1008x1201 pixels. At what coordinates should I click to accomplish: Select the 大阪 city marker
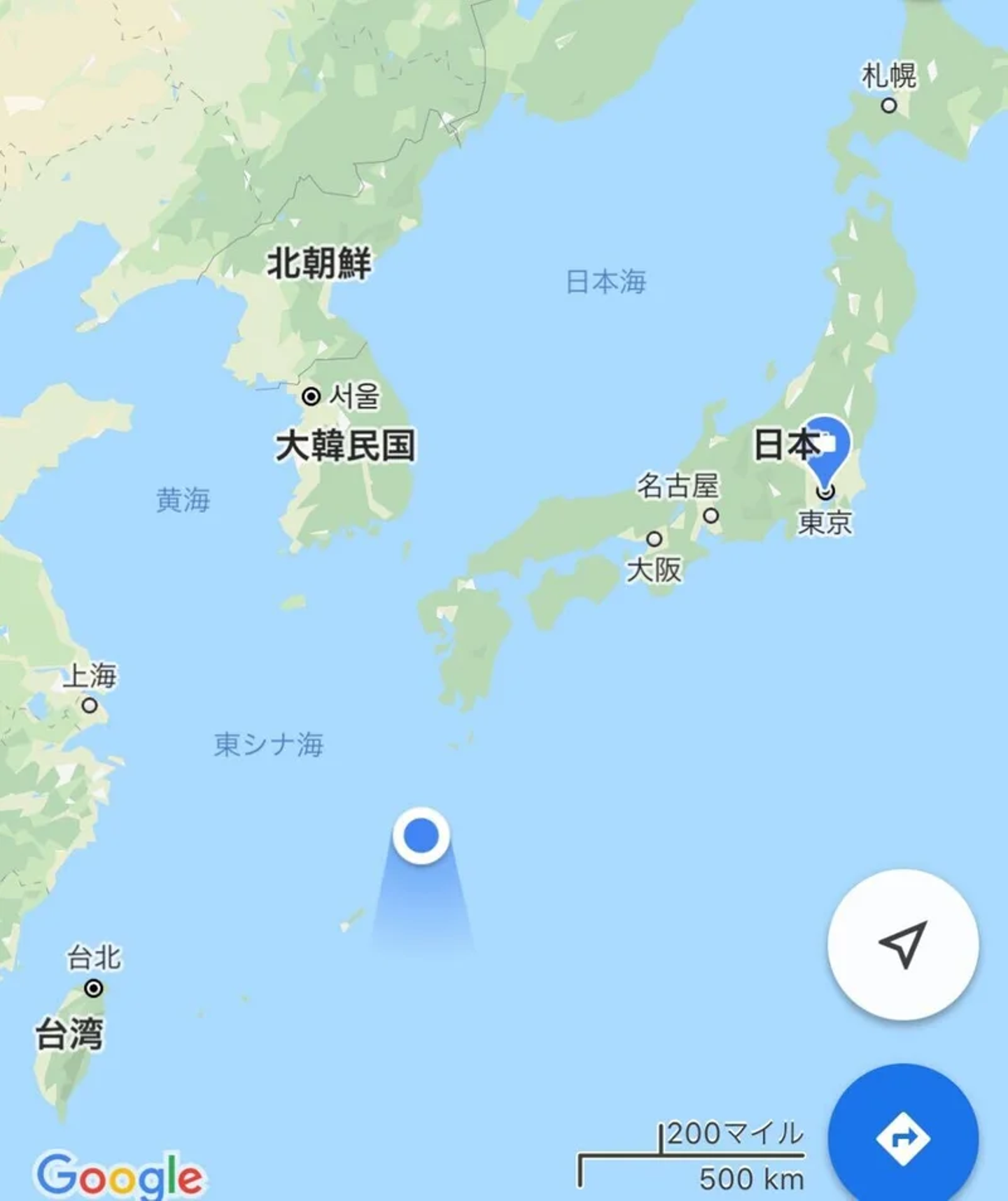(x=654, y=539)
